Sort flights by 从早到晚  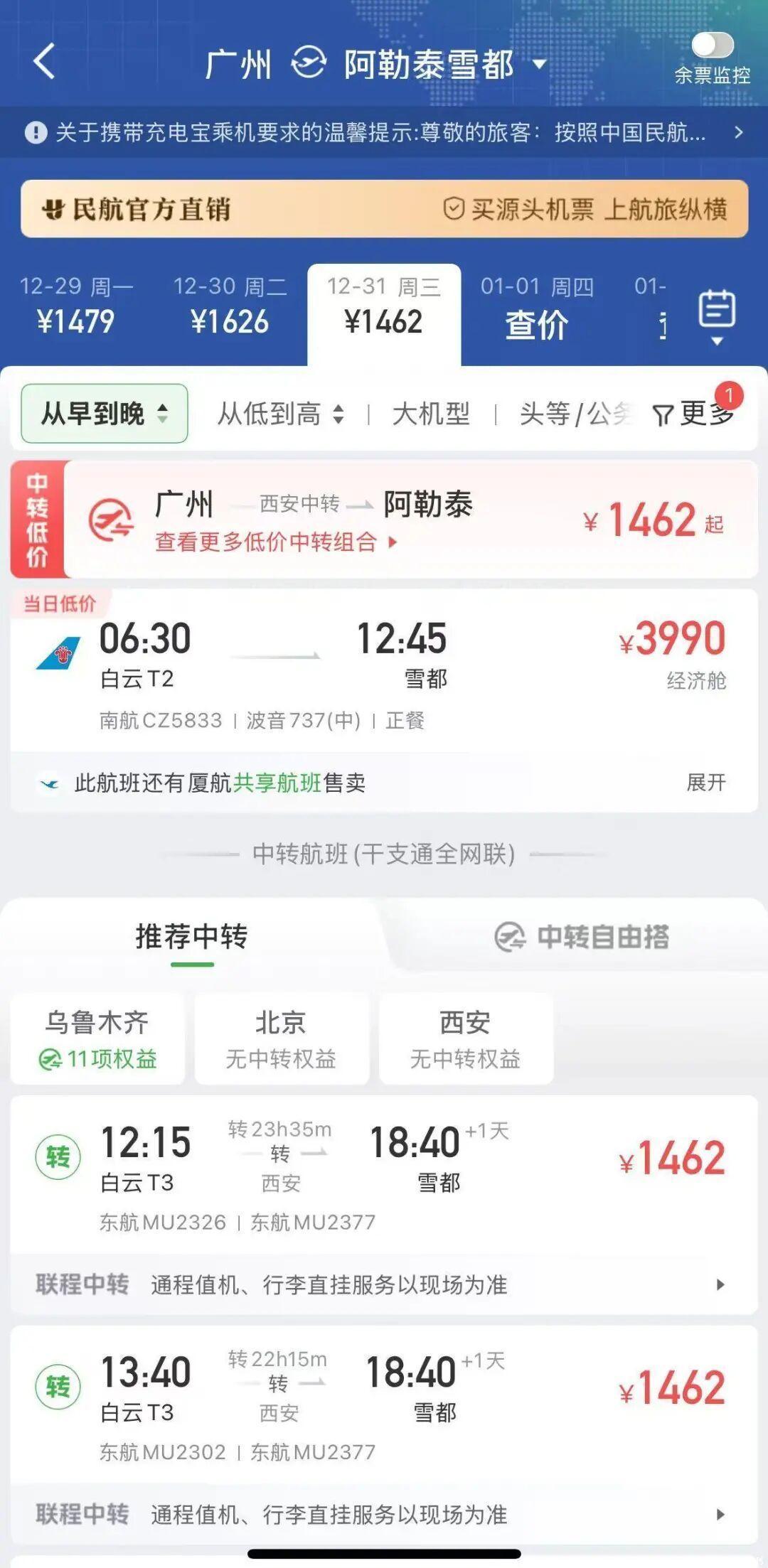tap(105, 414)
